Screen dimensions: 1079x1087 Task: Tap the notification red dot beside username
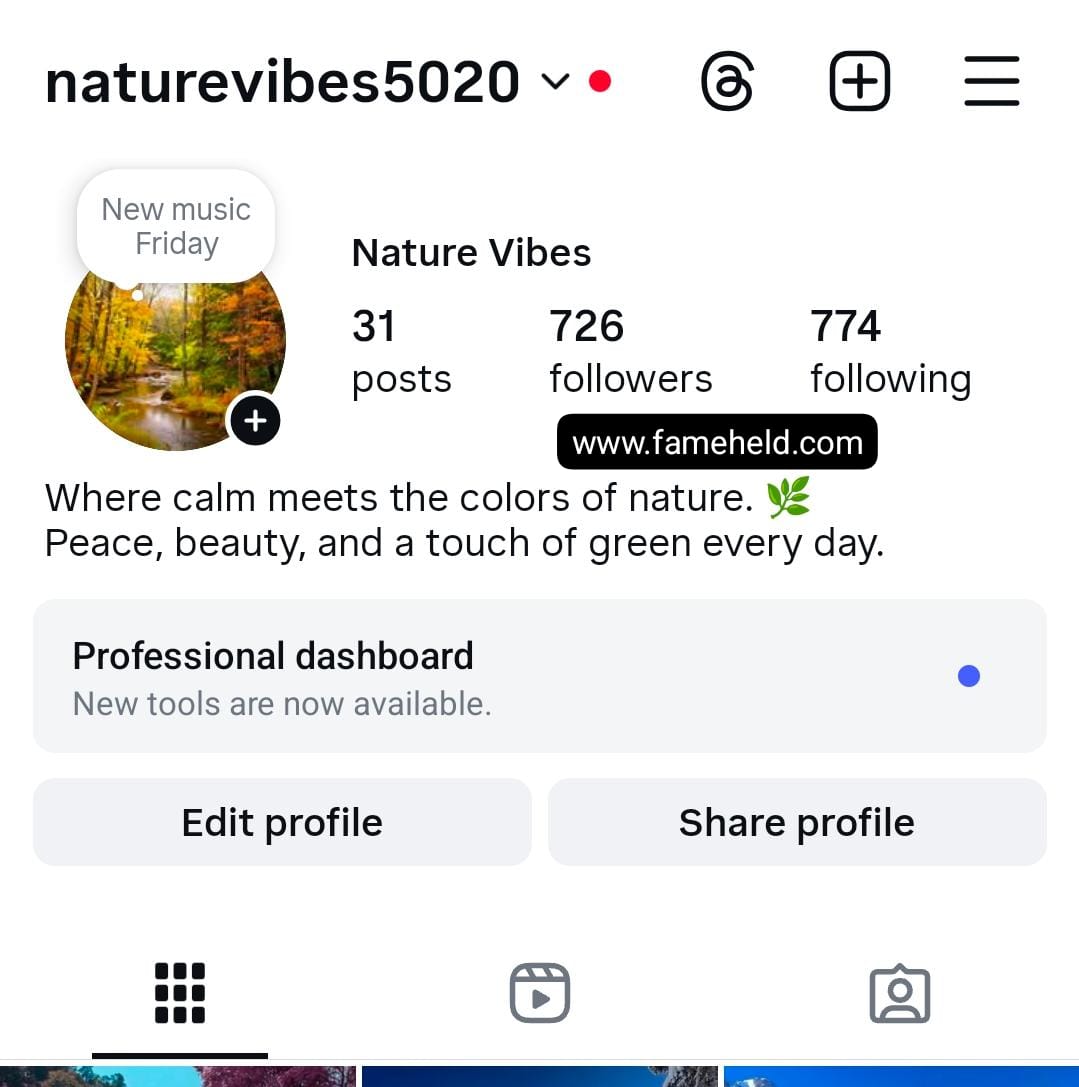tap(601, 81)
